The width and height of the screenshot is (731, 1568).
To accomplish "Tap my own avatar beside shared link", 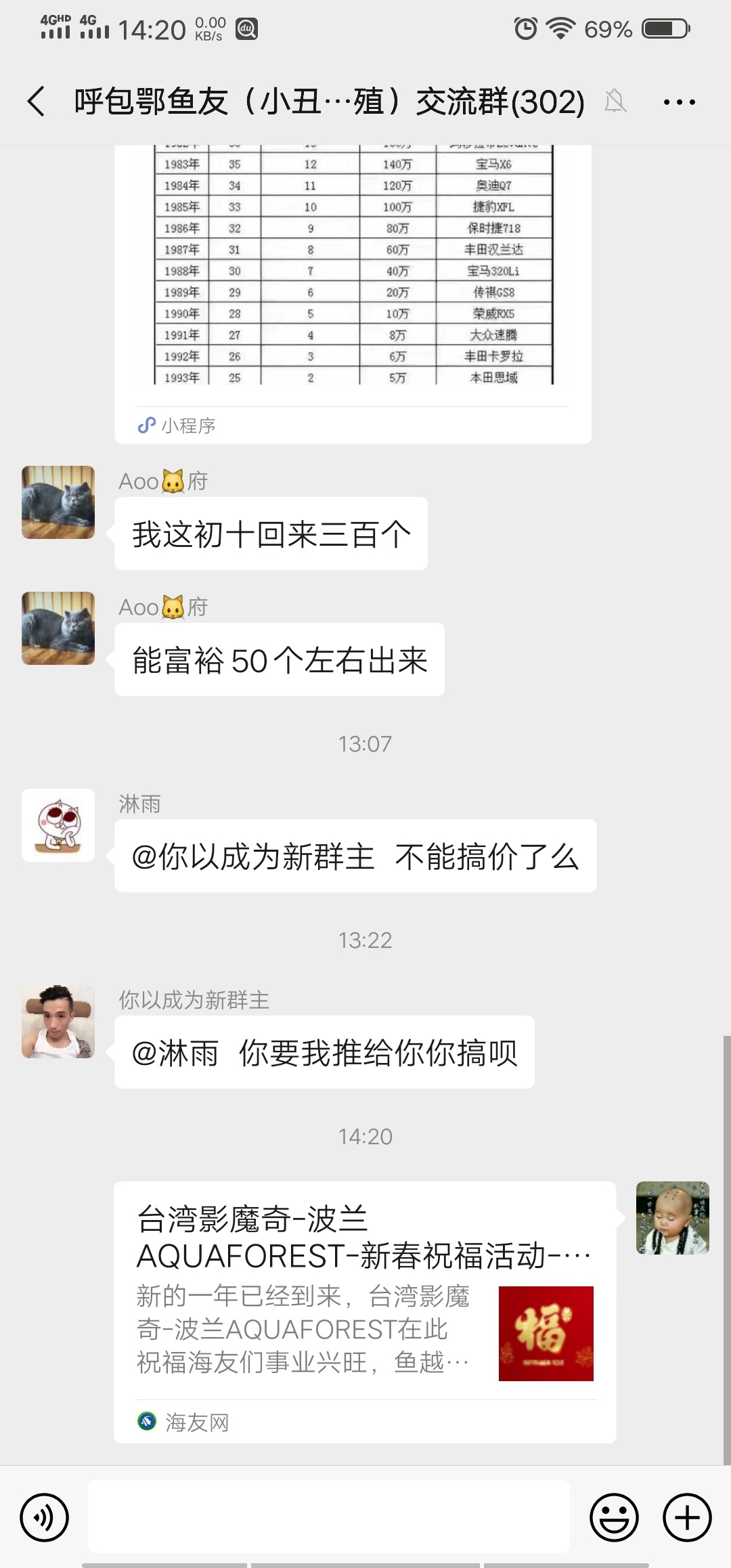I will 672,1218.
